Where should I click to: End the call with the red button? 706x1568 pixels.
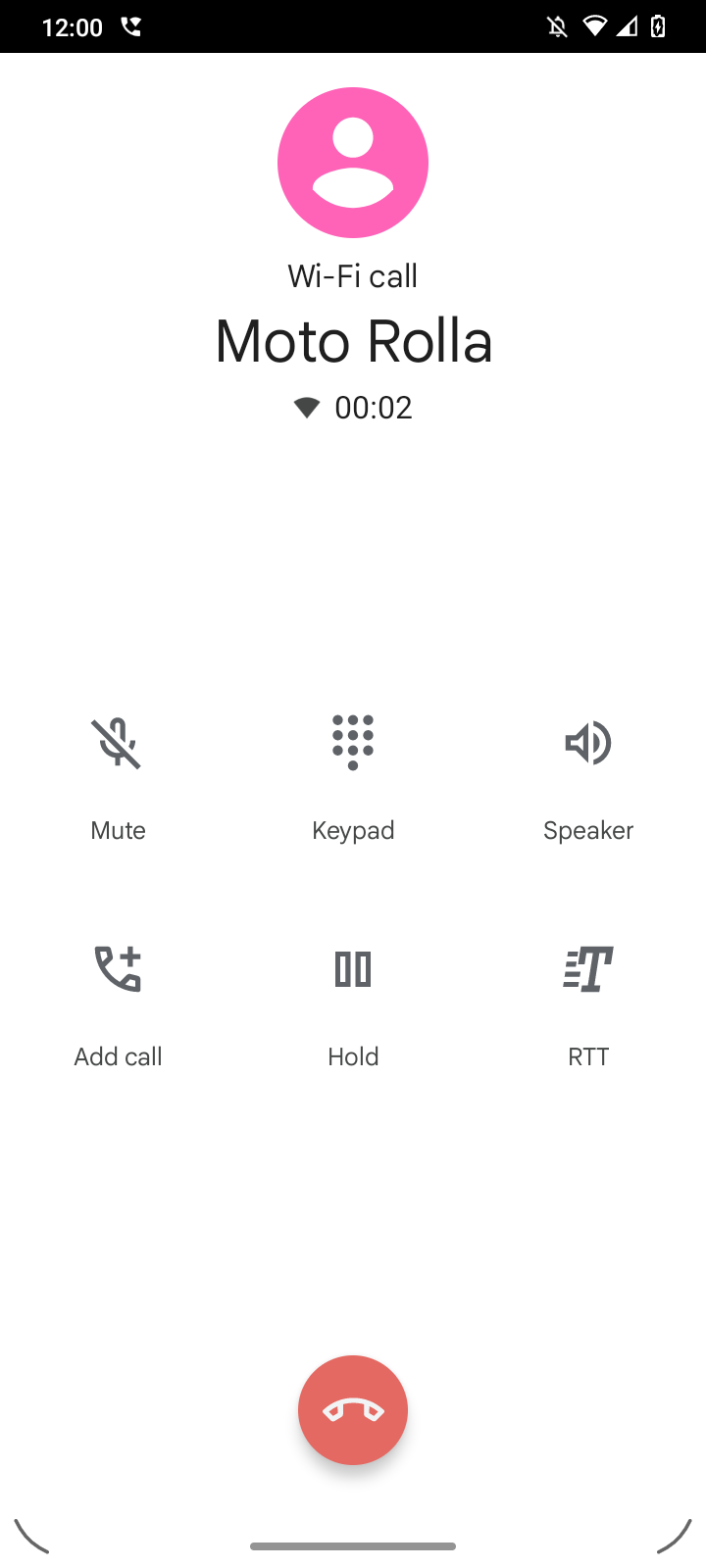coord(353,1410)
